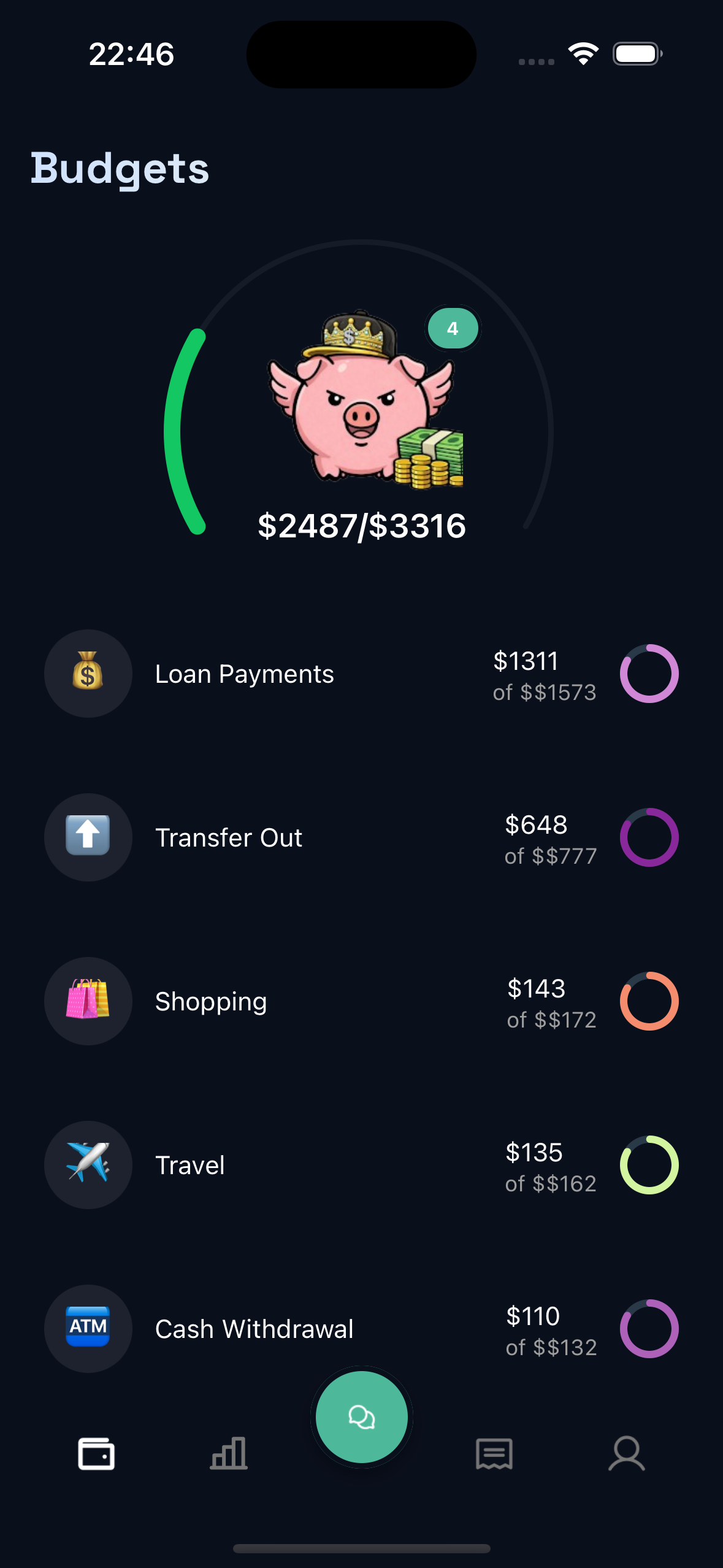This screenshot has width=723, height=1568.
Task: Select the bar chart statistics icon
Action: [229, 1454]
